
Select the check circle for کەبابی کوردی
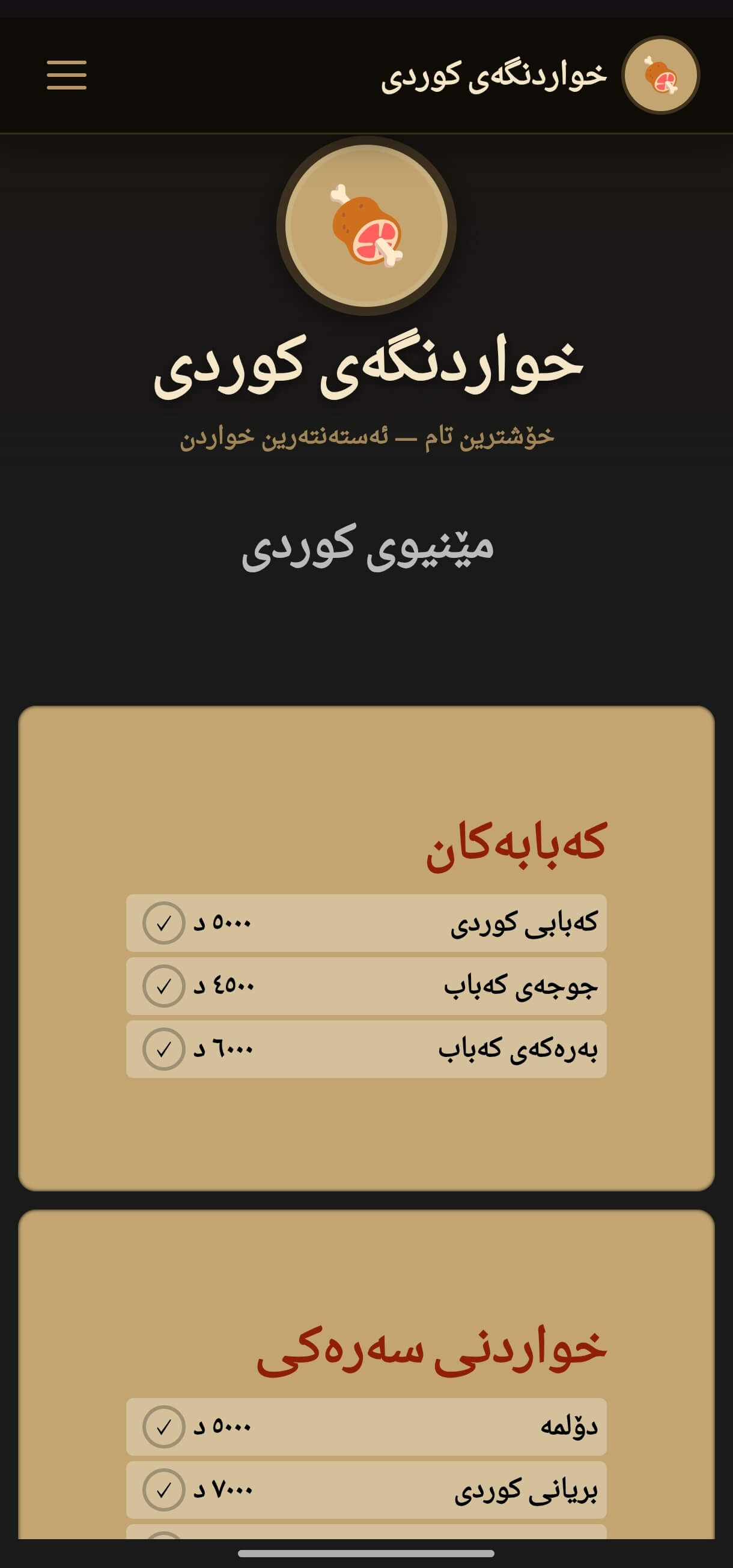click(163, 924)
